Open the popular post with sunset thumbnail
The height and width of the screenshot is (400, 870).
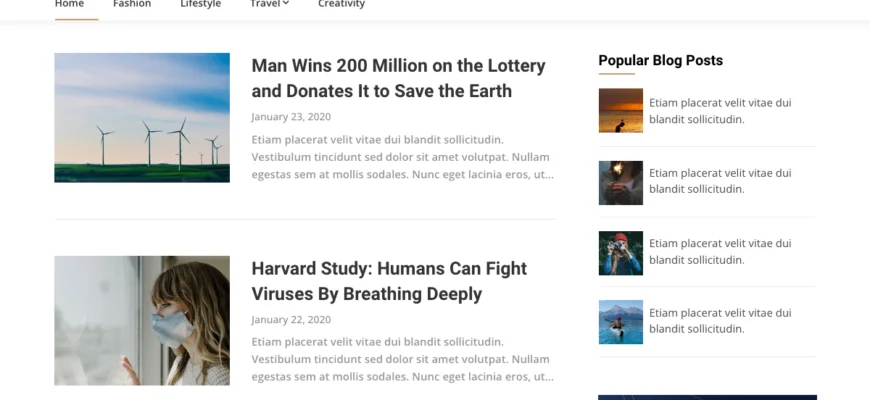click(x=620, y=111)
